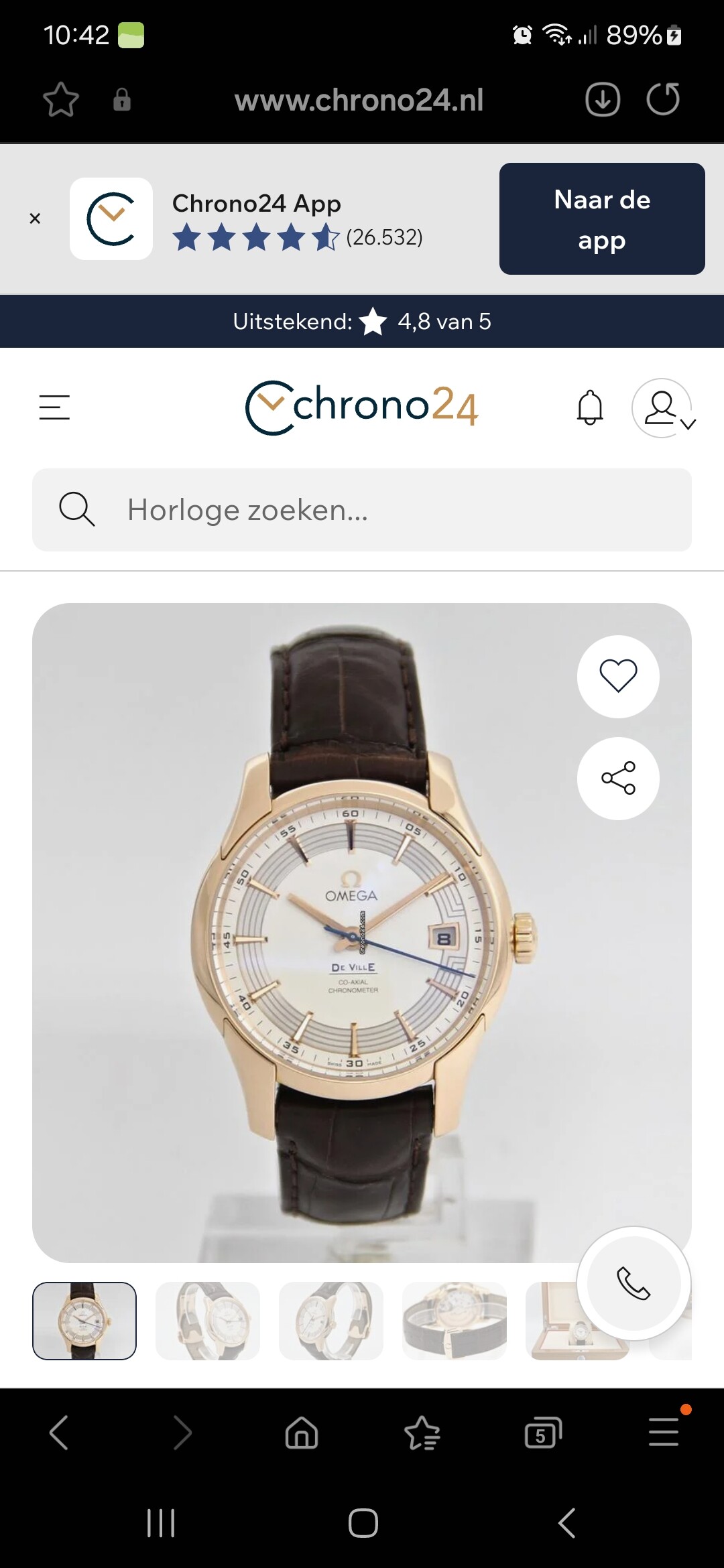Tap the Horloge zoeken search field
This screenshot has width=724, height=1568.
[362, 510]
